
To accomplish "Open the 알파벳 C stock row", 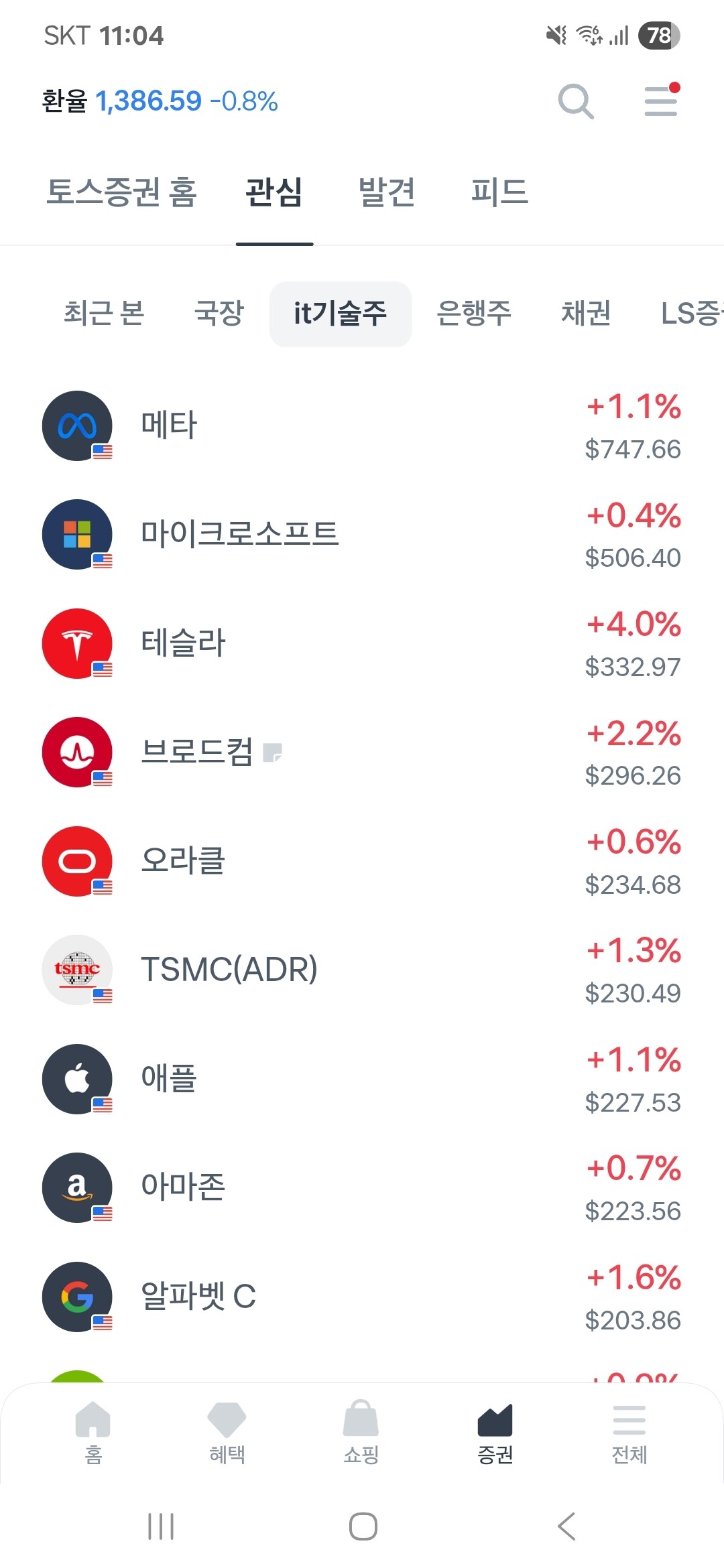I will coord(362,1297).
